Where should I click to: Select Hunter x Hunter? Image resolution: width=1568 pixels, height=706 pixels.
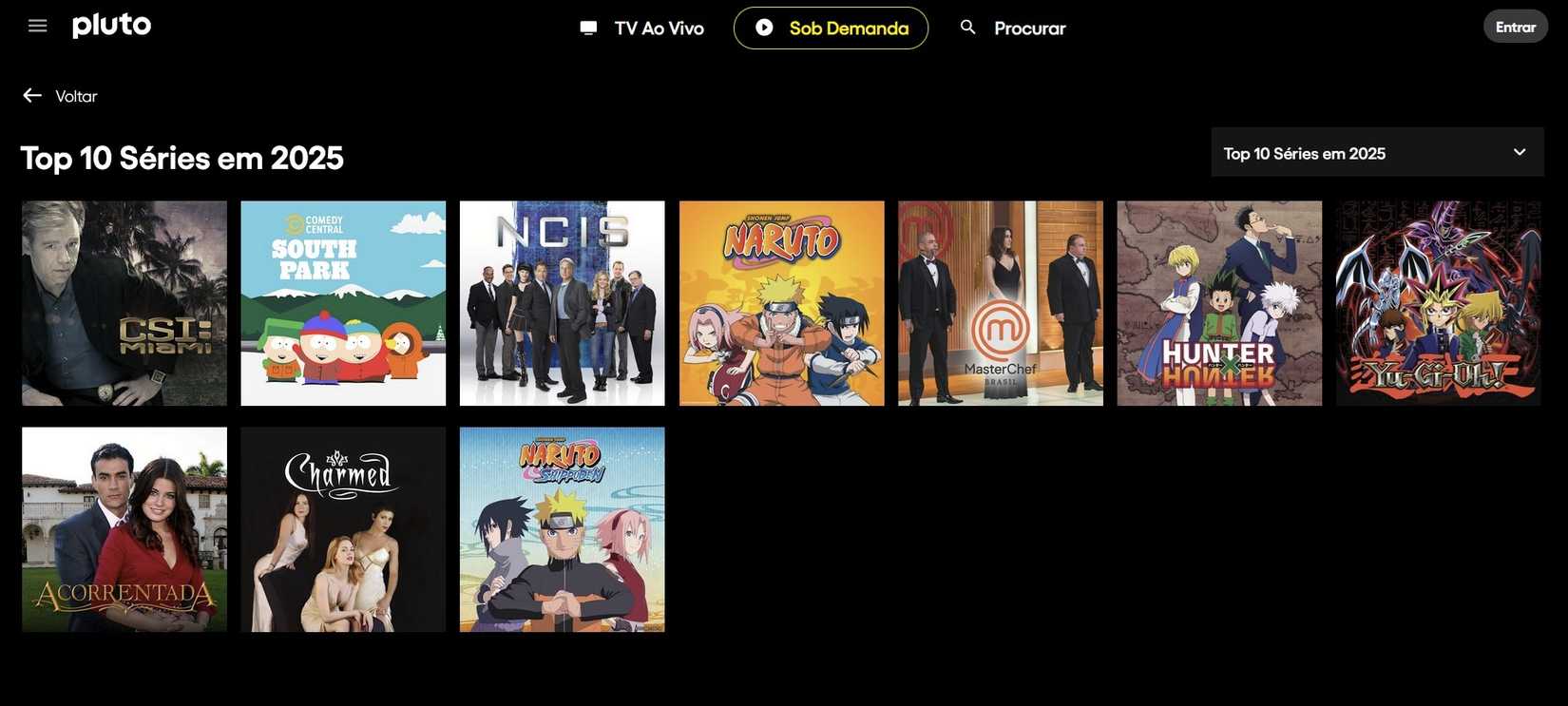point(1219,303)
